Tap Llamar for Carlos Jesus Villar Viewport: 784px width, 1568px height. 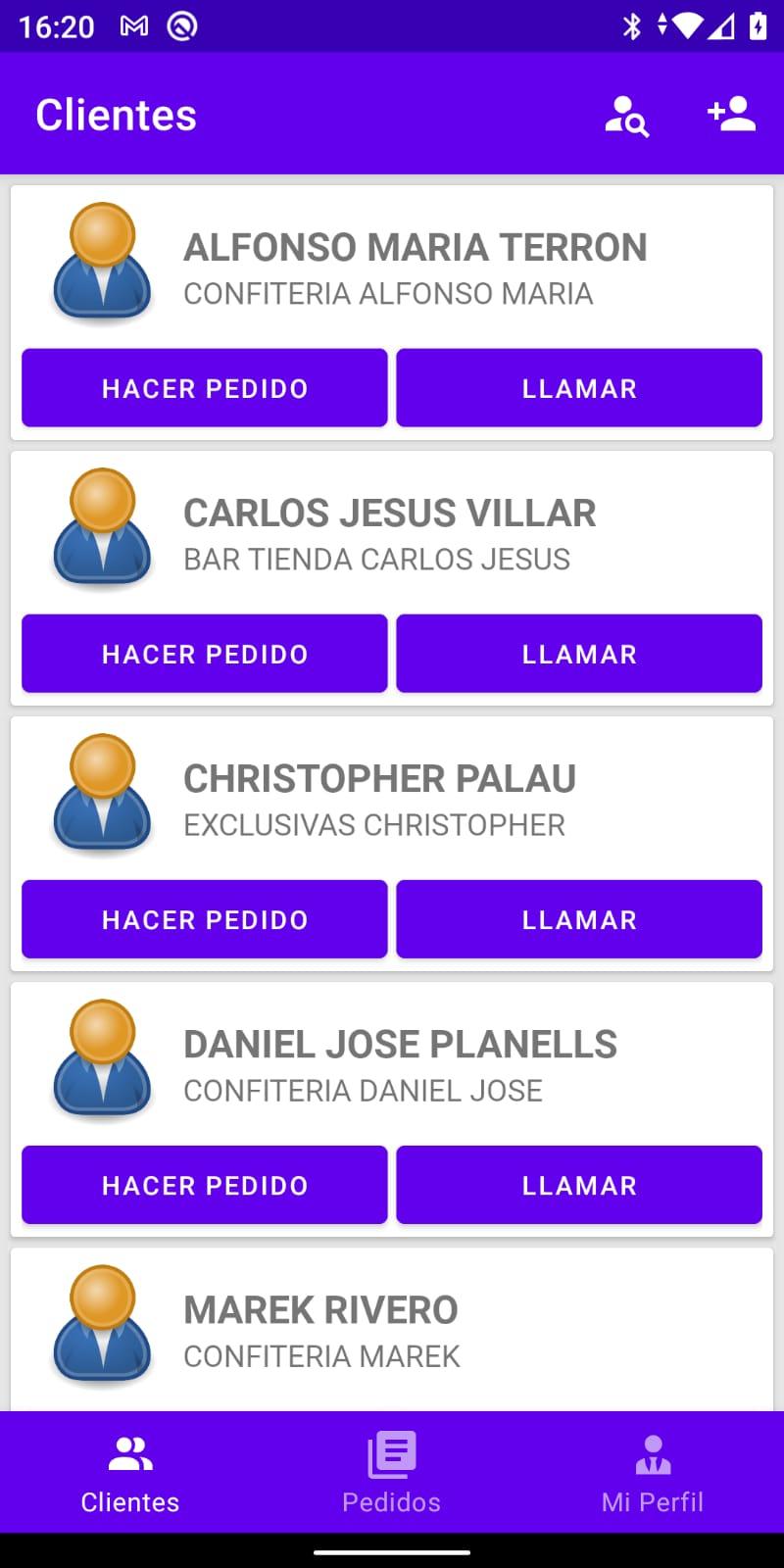[579, 654]
